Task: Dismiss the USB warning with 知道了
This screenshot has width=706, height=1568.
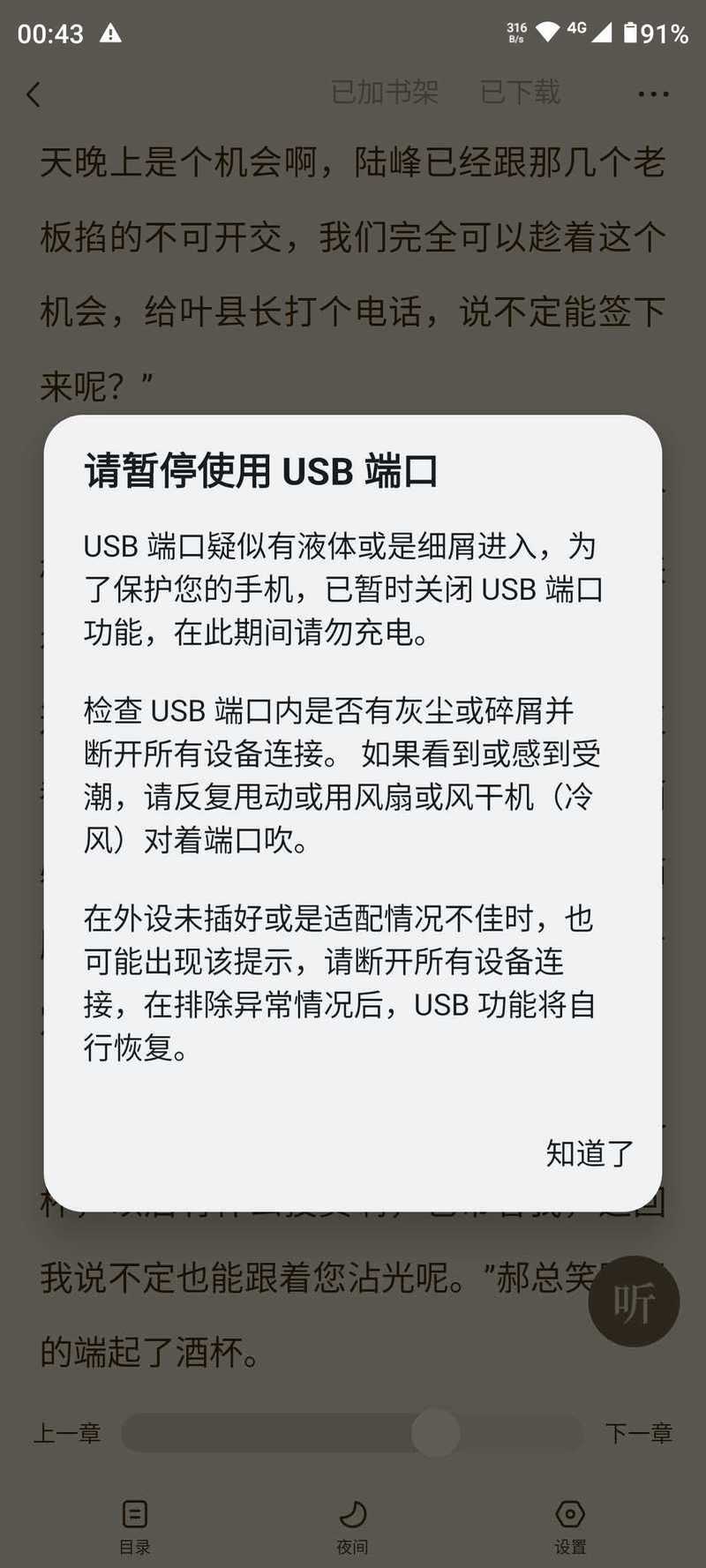Action: [589, 1153]
